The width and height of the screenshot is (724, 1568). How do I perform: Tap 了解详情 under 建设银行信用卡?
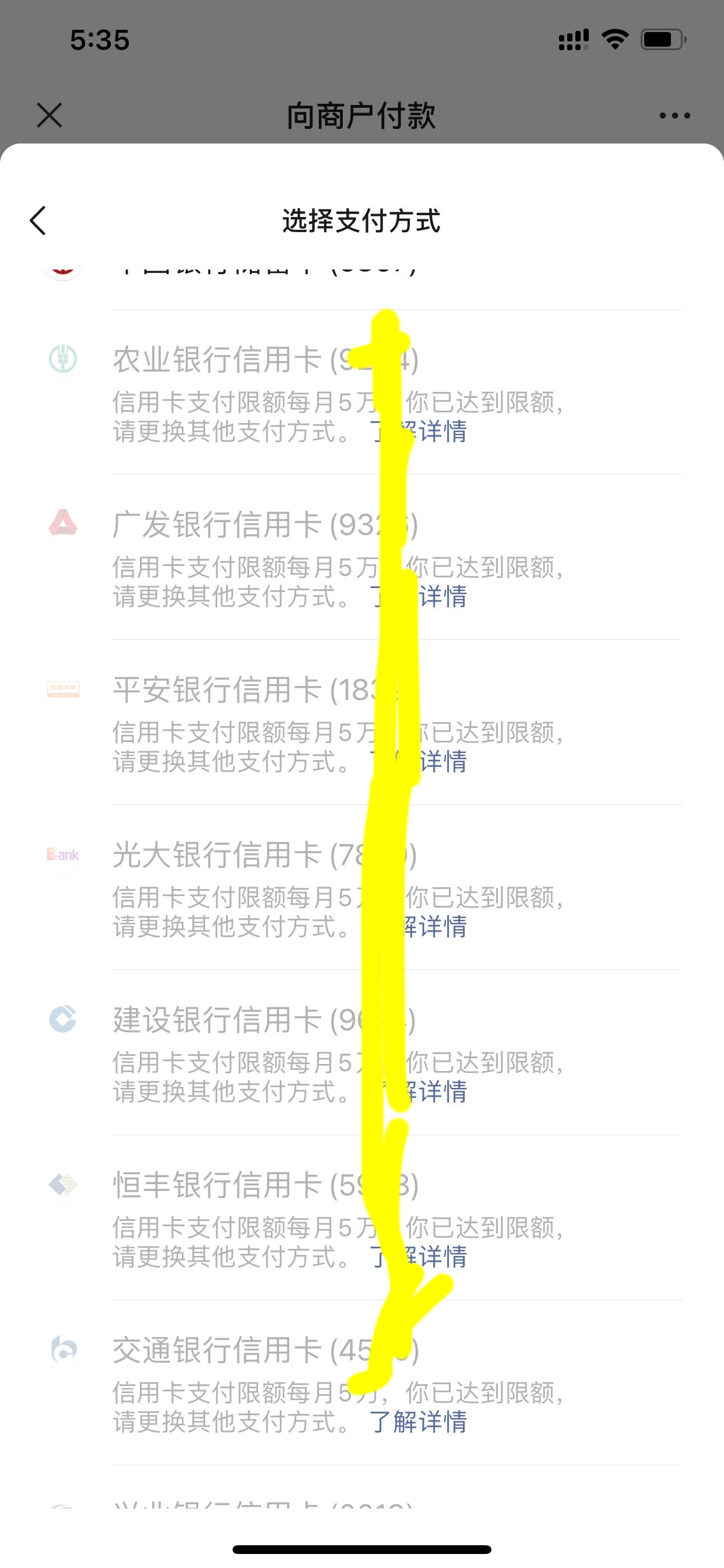[419, 1091]
